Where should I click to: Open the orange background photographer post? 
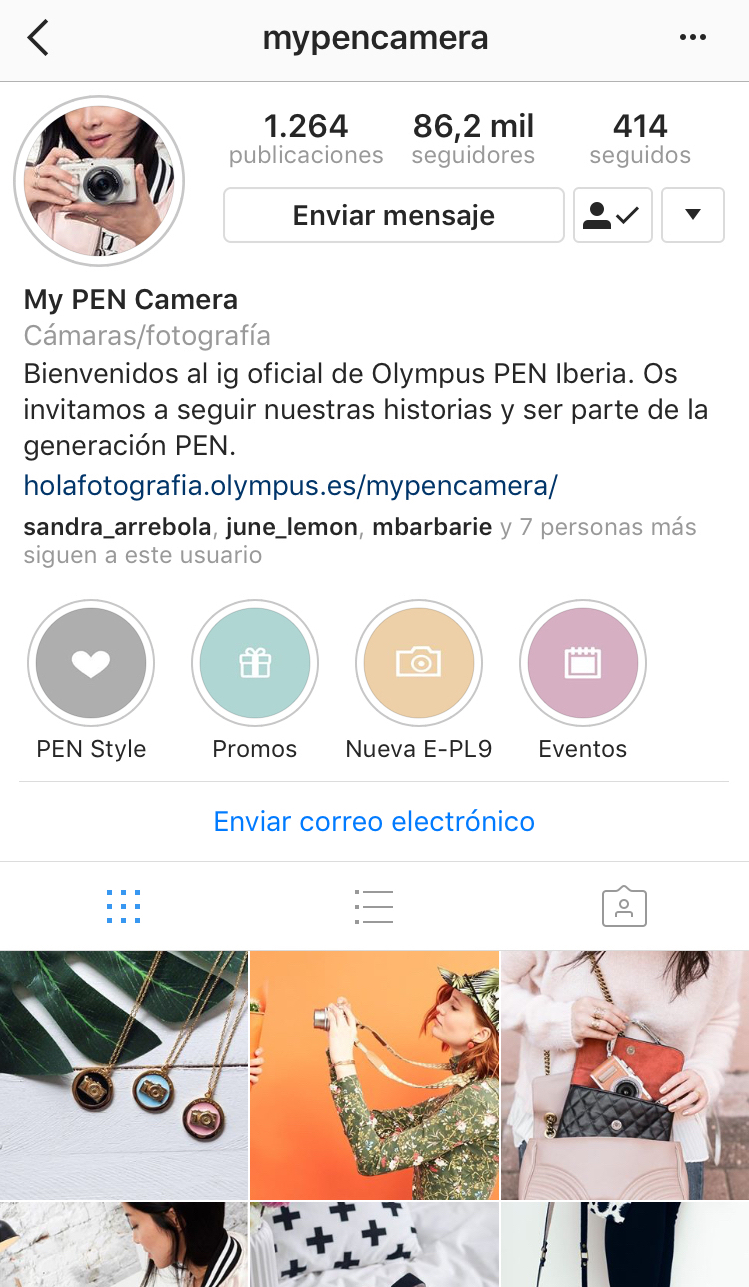[x=374, y=1074]
